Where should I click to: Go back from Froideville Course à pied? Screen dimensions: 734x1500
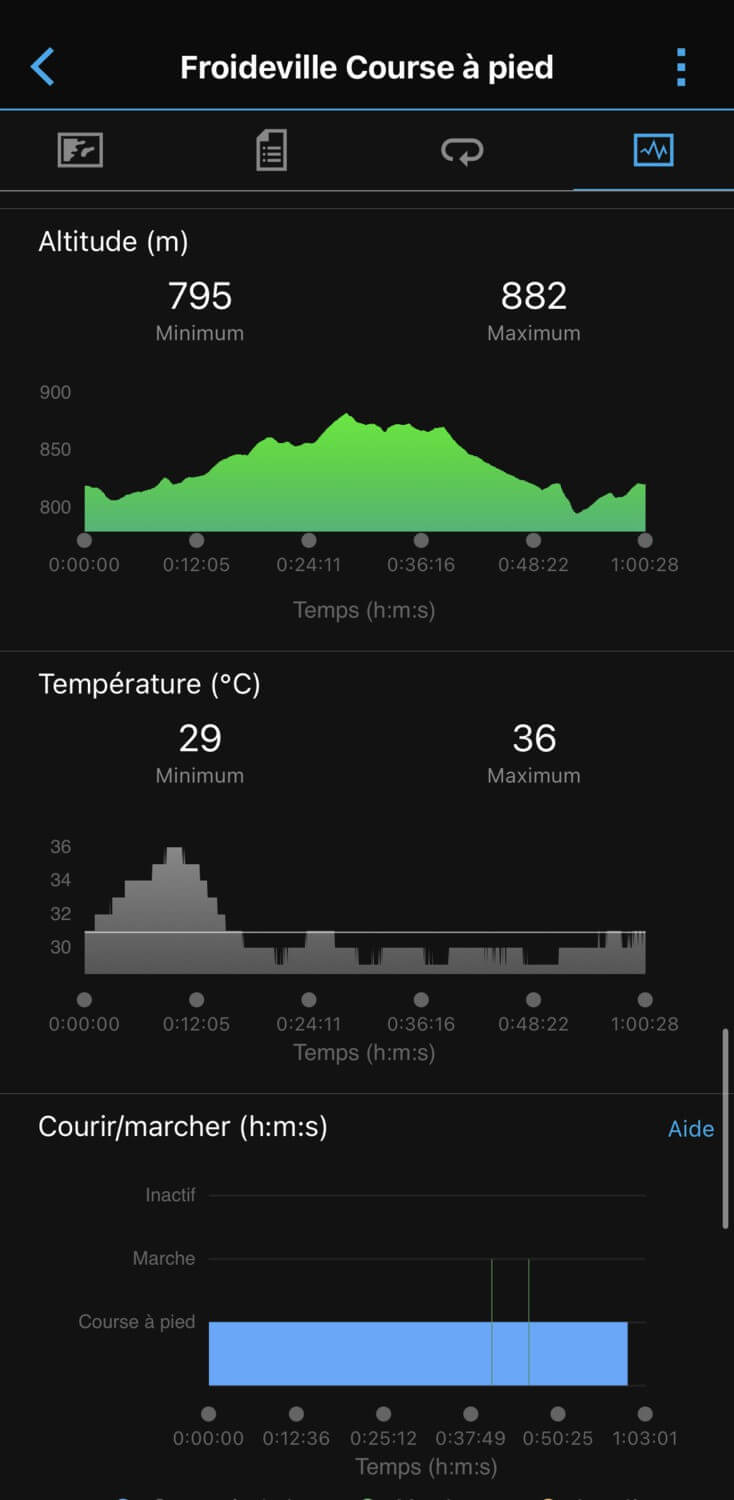[x=43, y=67]
